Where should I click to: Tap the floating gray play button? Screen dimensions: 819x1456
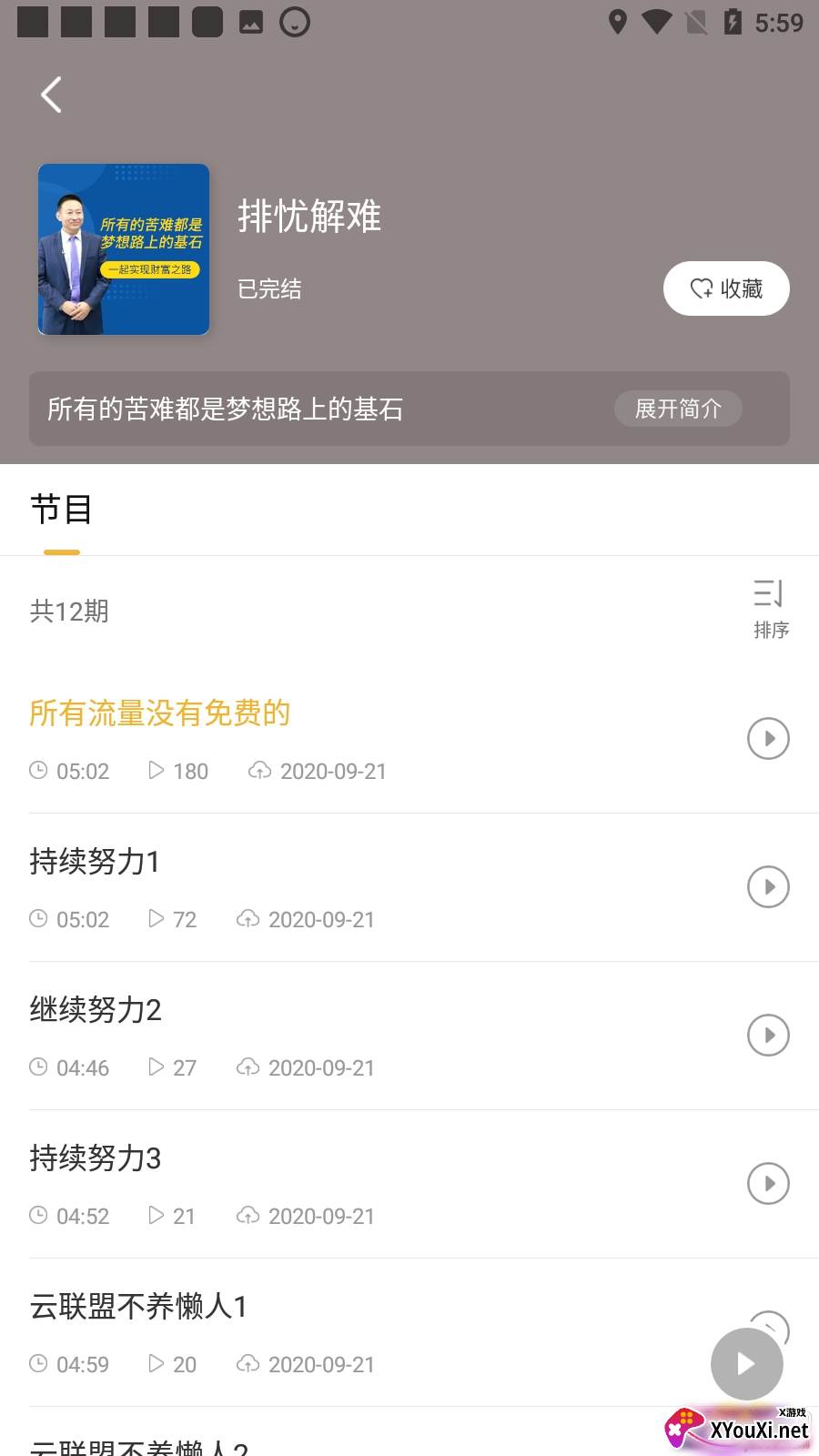click(x=746, y=1363)
